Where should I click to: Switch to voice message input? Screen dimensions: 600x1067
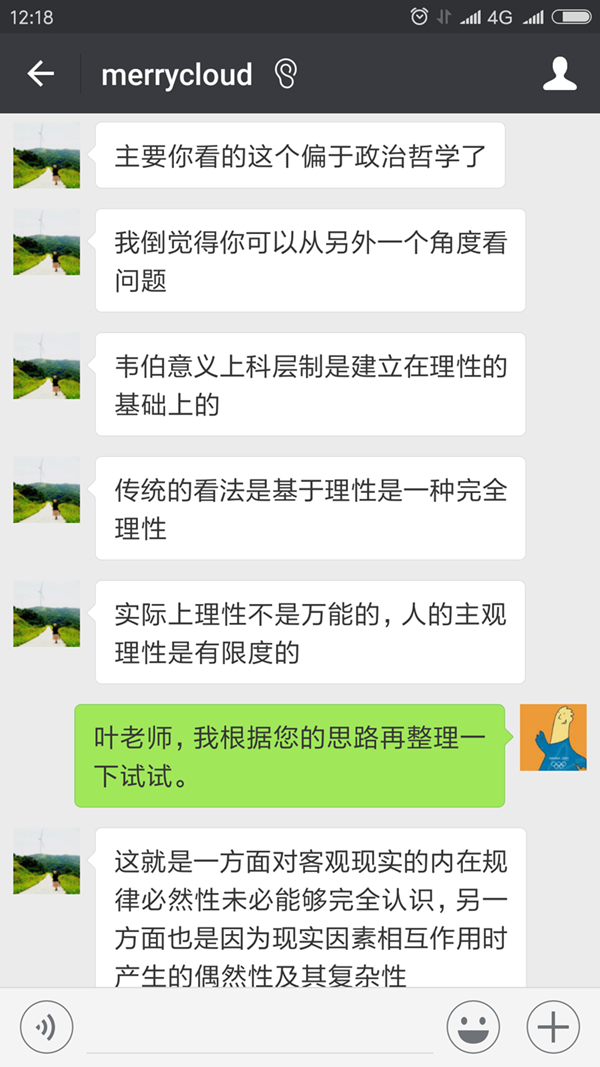coord(46,1027)
